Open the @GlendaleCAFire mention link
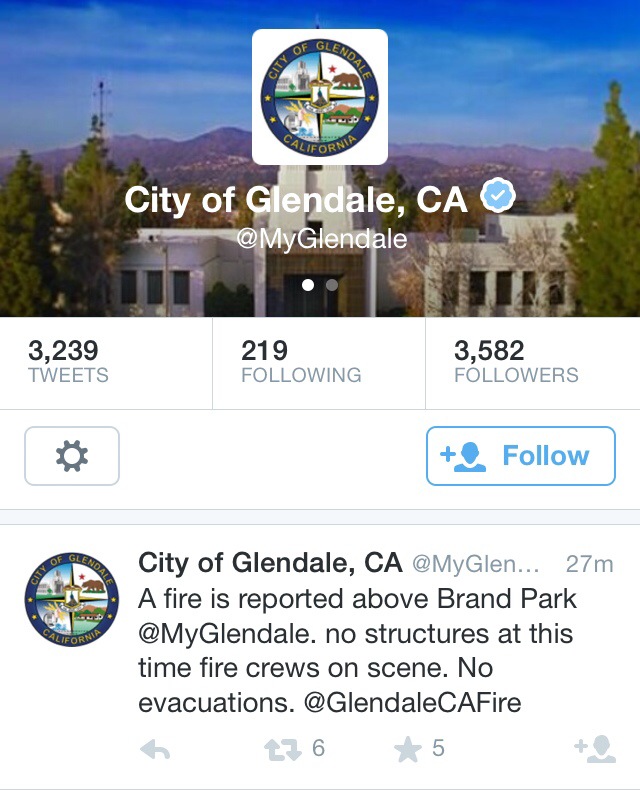640x790 pixels. 412,702
